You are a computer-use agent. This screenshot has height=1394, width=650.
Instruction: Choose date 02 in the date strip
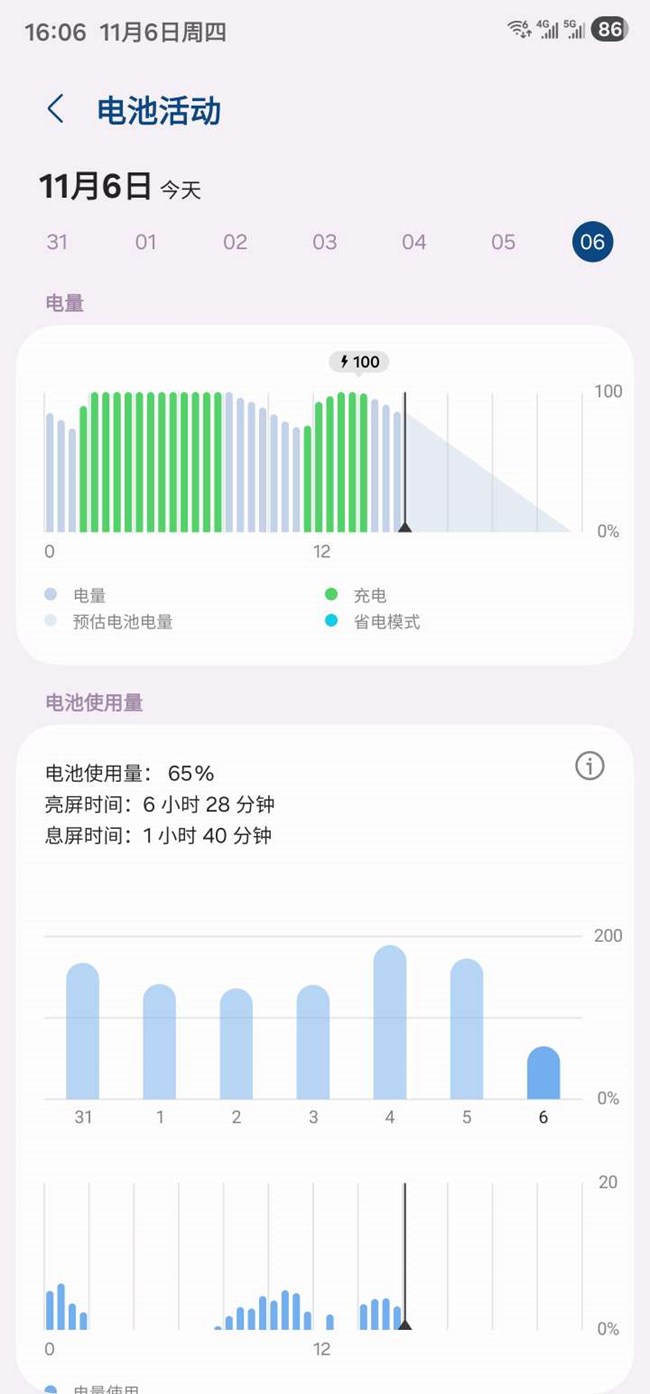point(235,242)
